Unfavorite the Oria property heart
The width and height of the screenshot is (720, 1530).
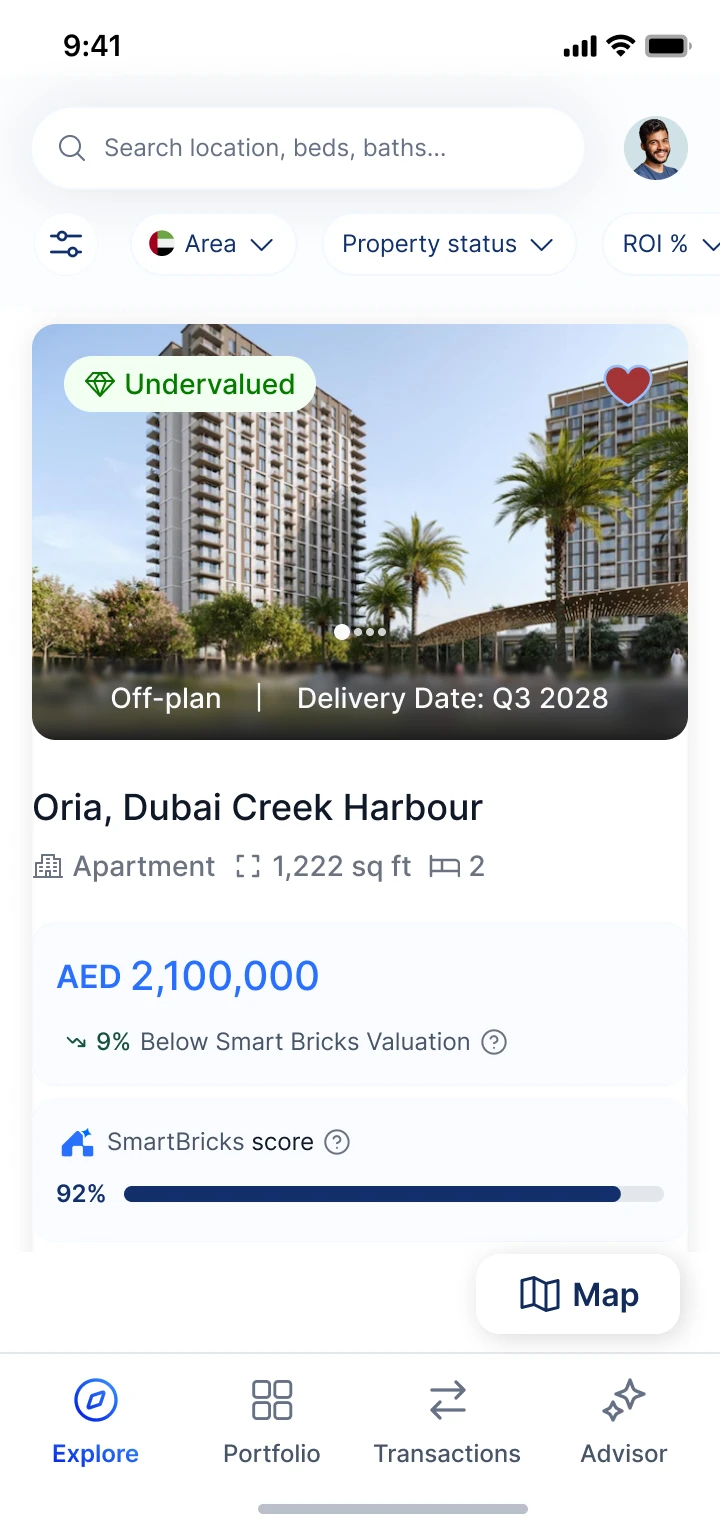(628, 385)
